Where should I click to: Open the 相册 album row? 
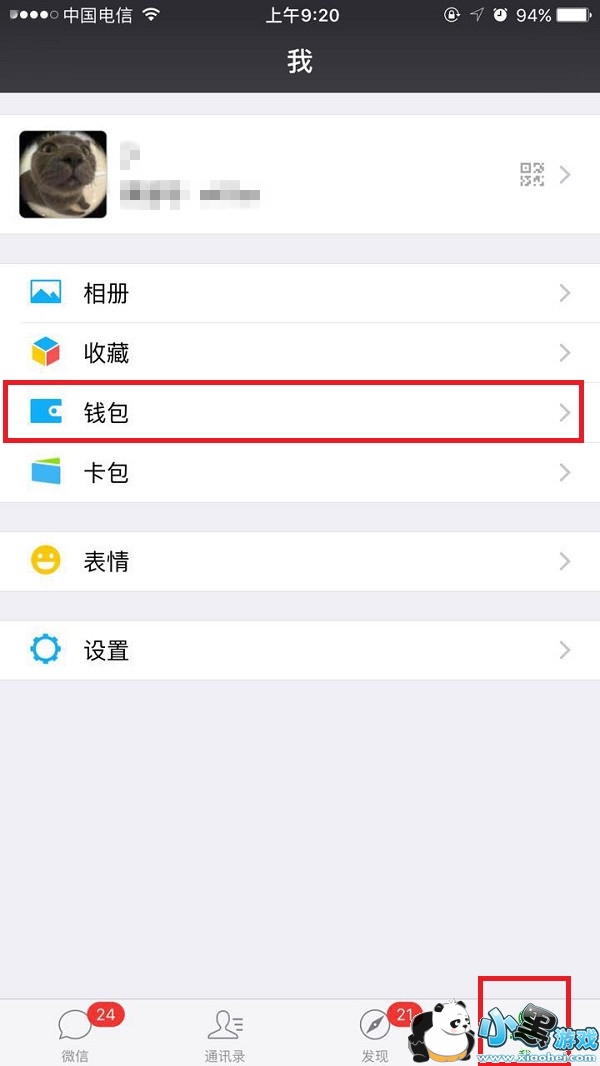point(300,293)
